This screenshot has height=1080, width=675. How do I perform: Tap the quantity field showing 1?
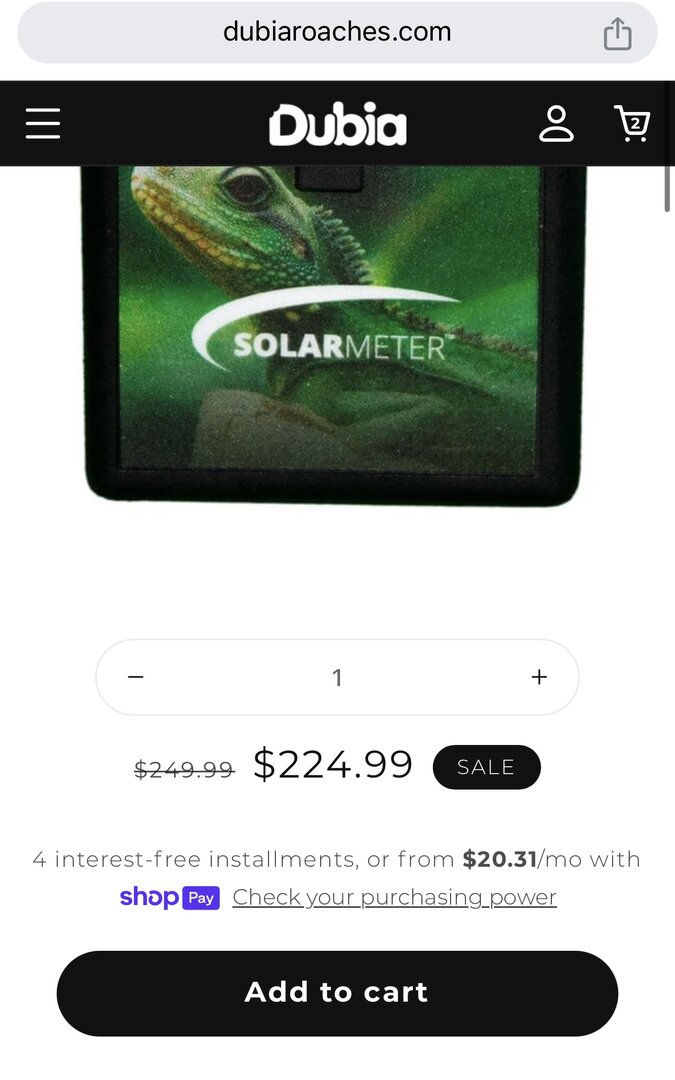[337, 678]
